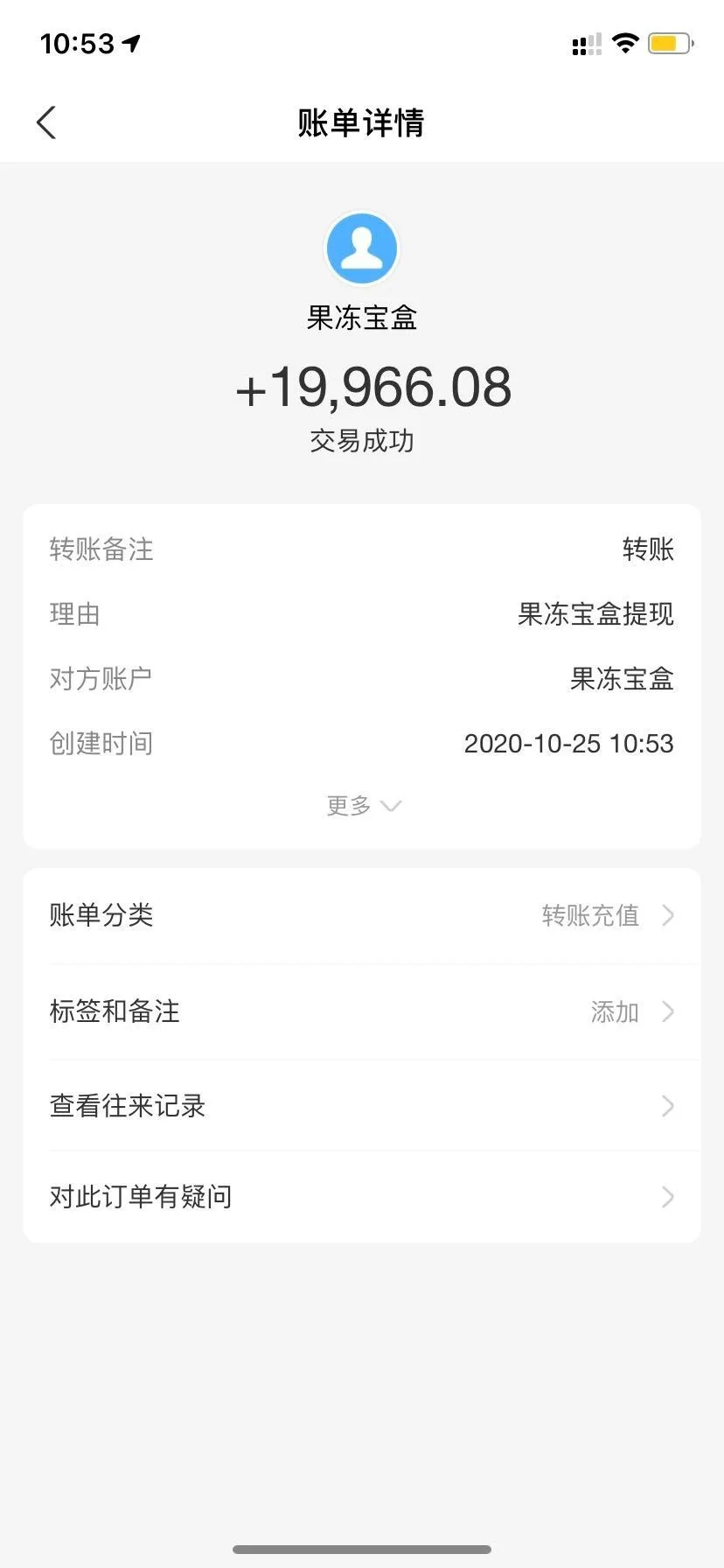Open 对此订单有疑问 help
The height and width of the screenshot is (1568, 724).
coord(362,1197)
